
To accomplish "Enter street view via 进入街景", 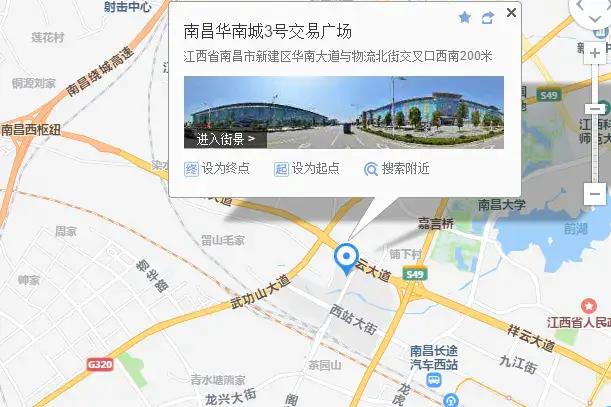I will (225, 139).
